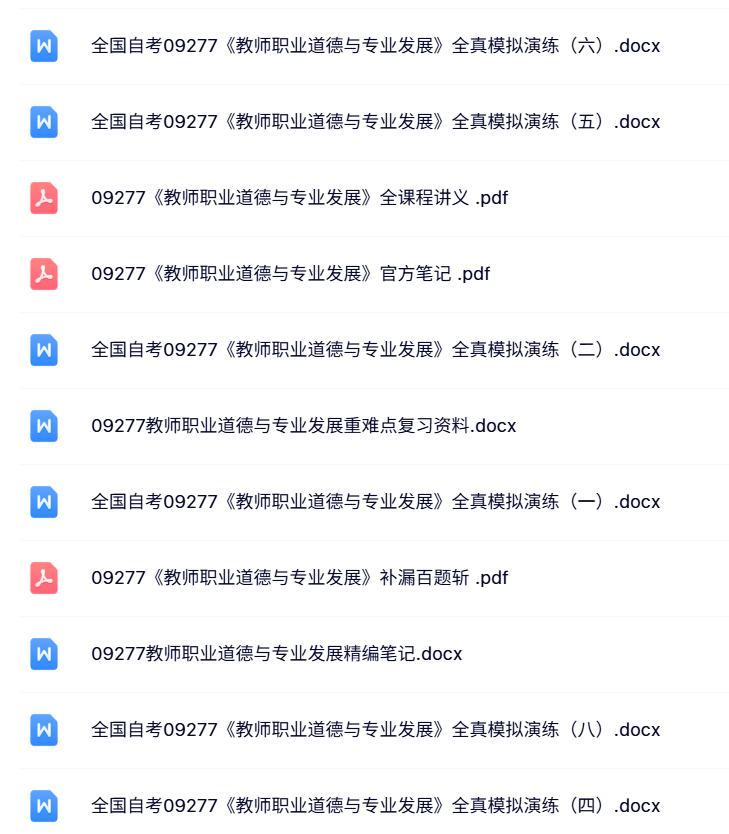
Task: Open 全真模拟演练（四）.docx file
Action: [x=375, y=806]
